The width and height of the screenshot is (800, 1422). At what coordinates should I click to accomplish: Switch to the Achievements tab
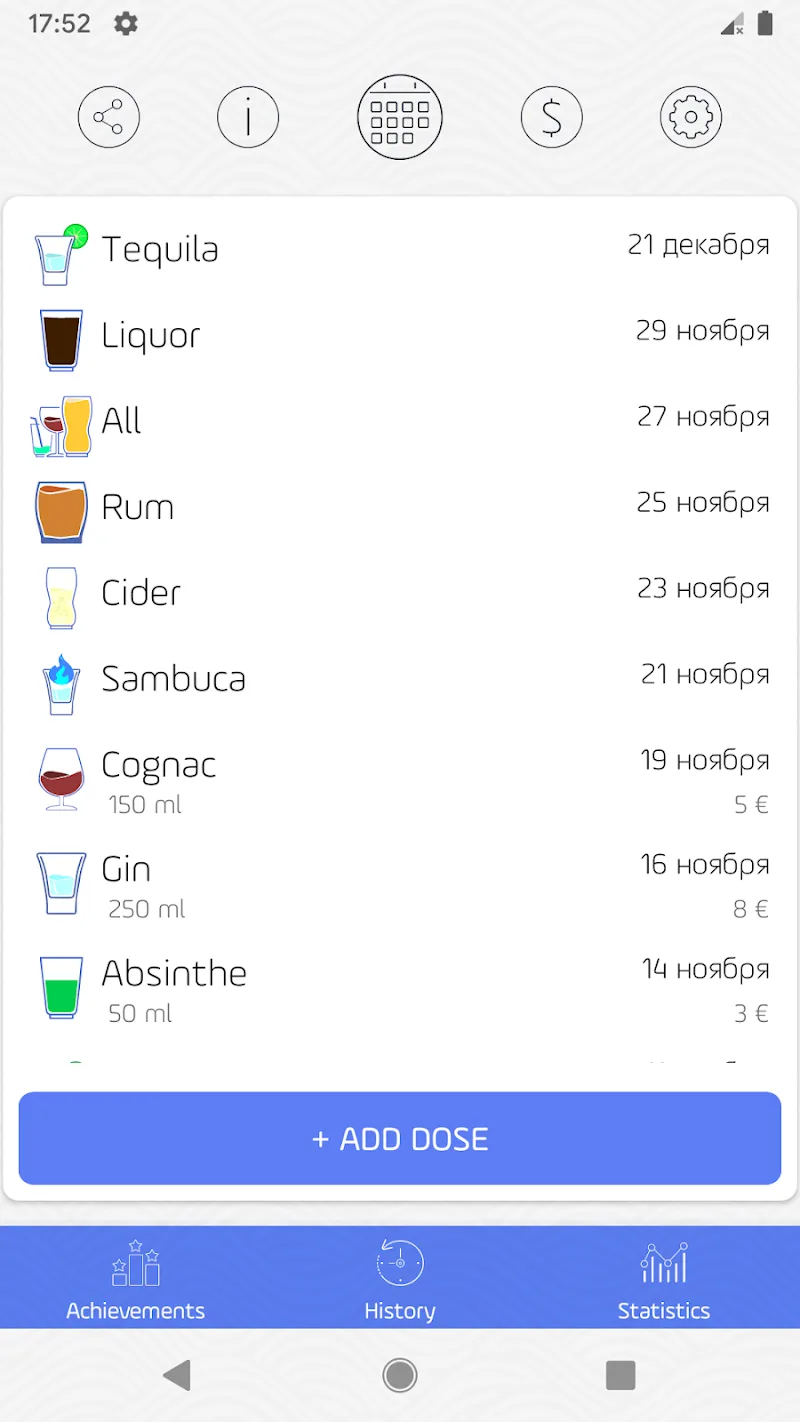point(135,1280)
